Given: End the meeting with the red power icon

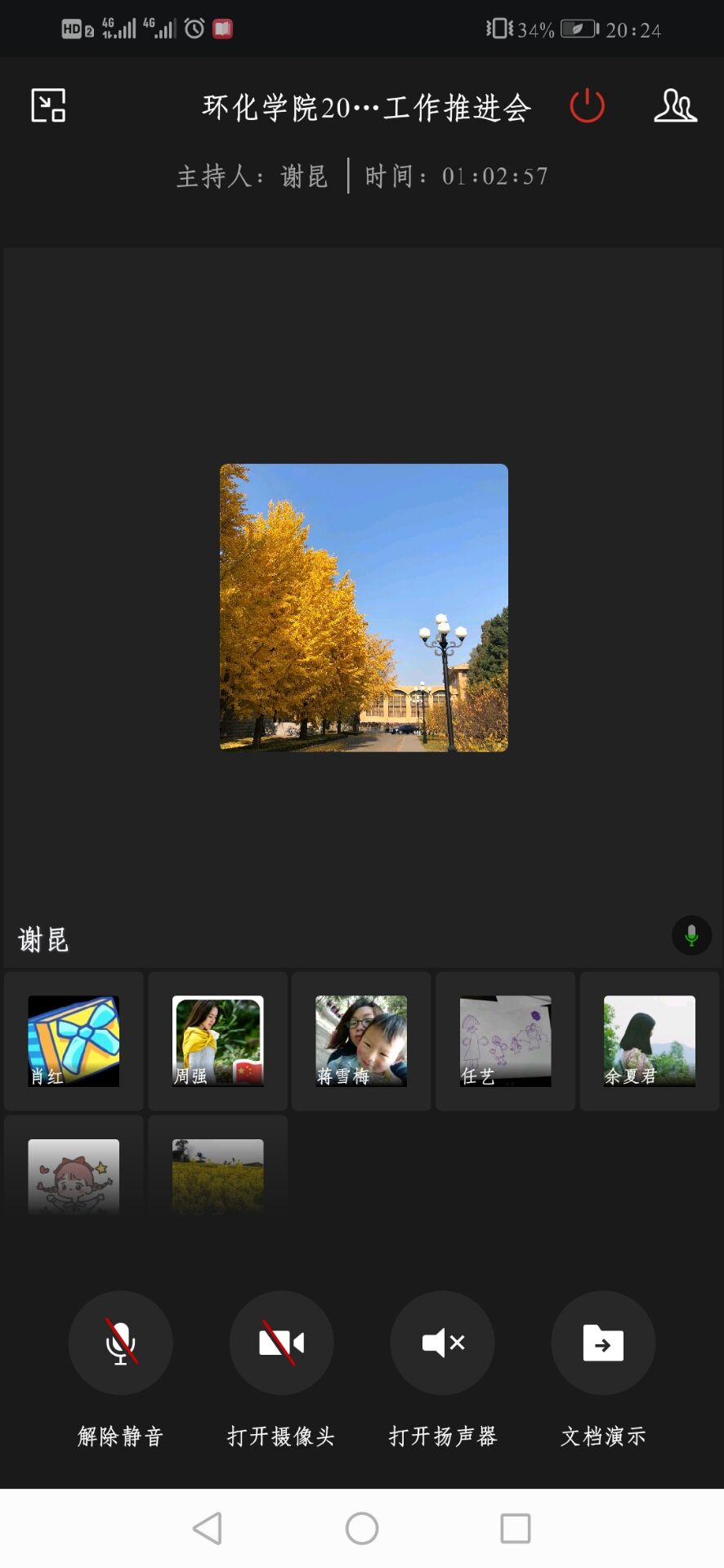Looking at the screenshot, I should pos(587,106).
